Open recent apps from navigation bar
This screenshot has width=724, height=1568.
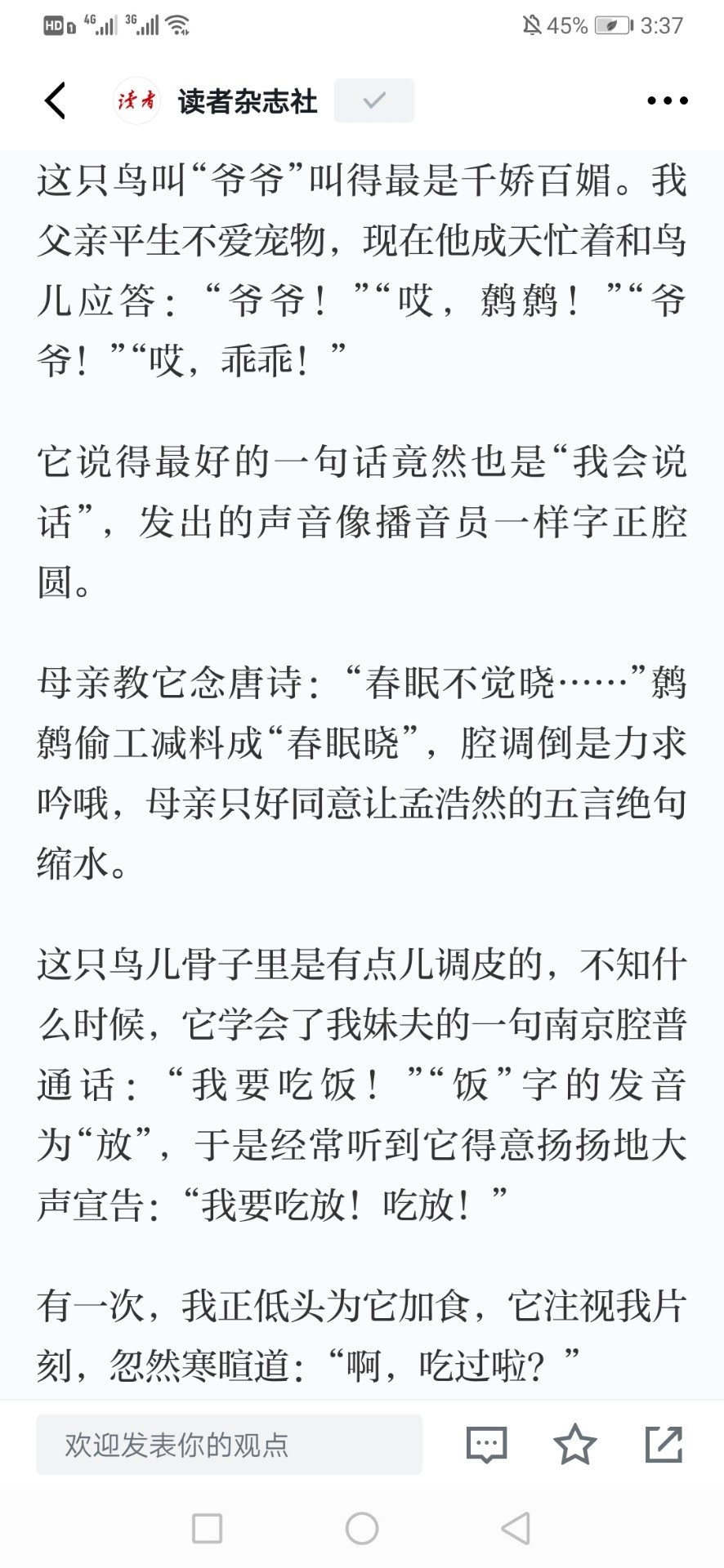(207, 1529)
